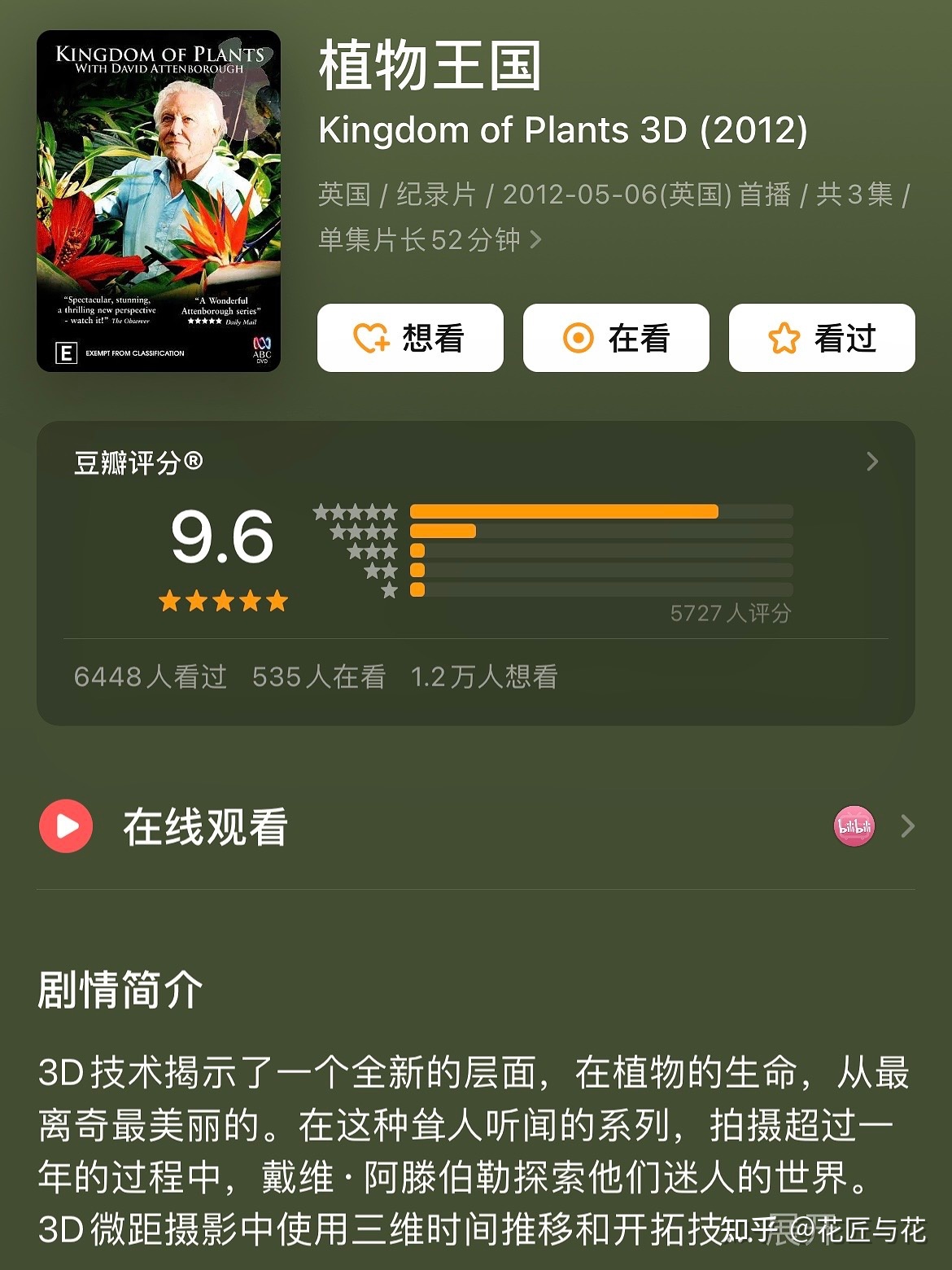
Task: Open 在线观看 to watch online
Action: click(476, 827)
